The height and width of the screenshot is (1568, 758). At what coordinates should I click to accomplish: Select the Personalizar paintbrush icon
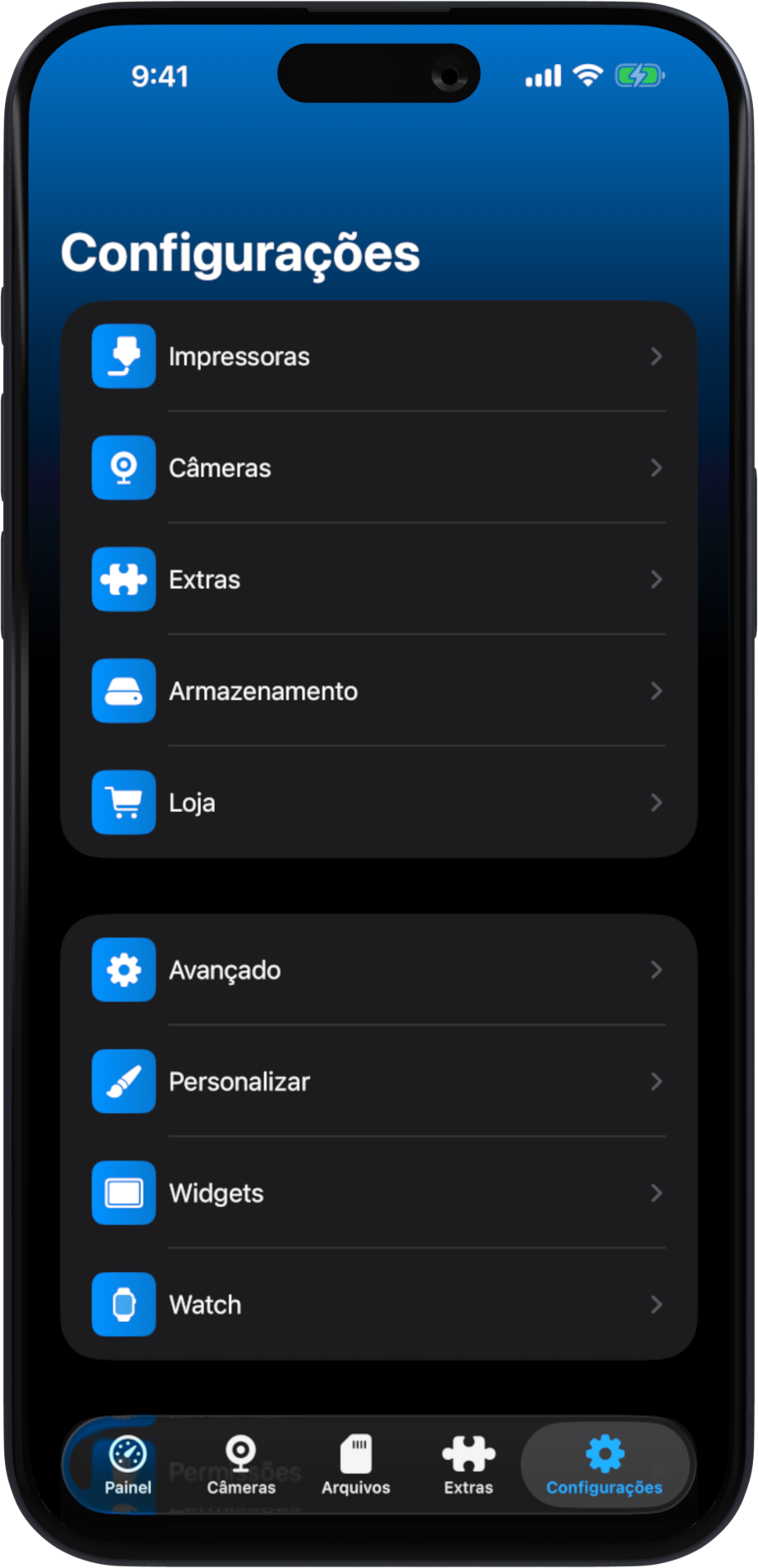coord(123,1081)
